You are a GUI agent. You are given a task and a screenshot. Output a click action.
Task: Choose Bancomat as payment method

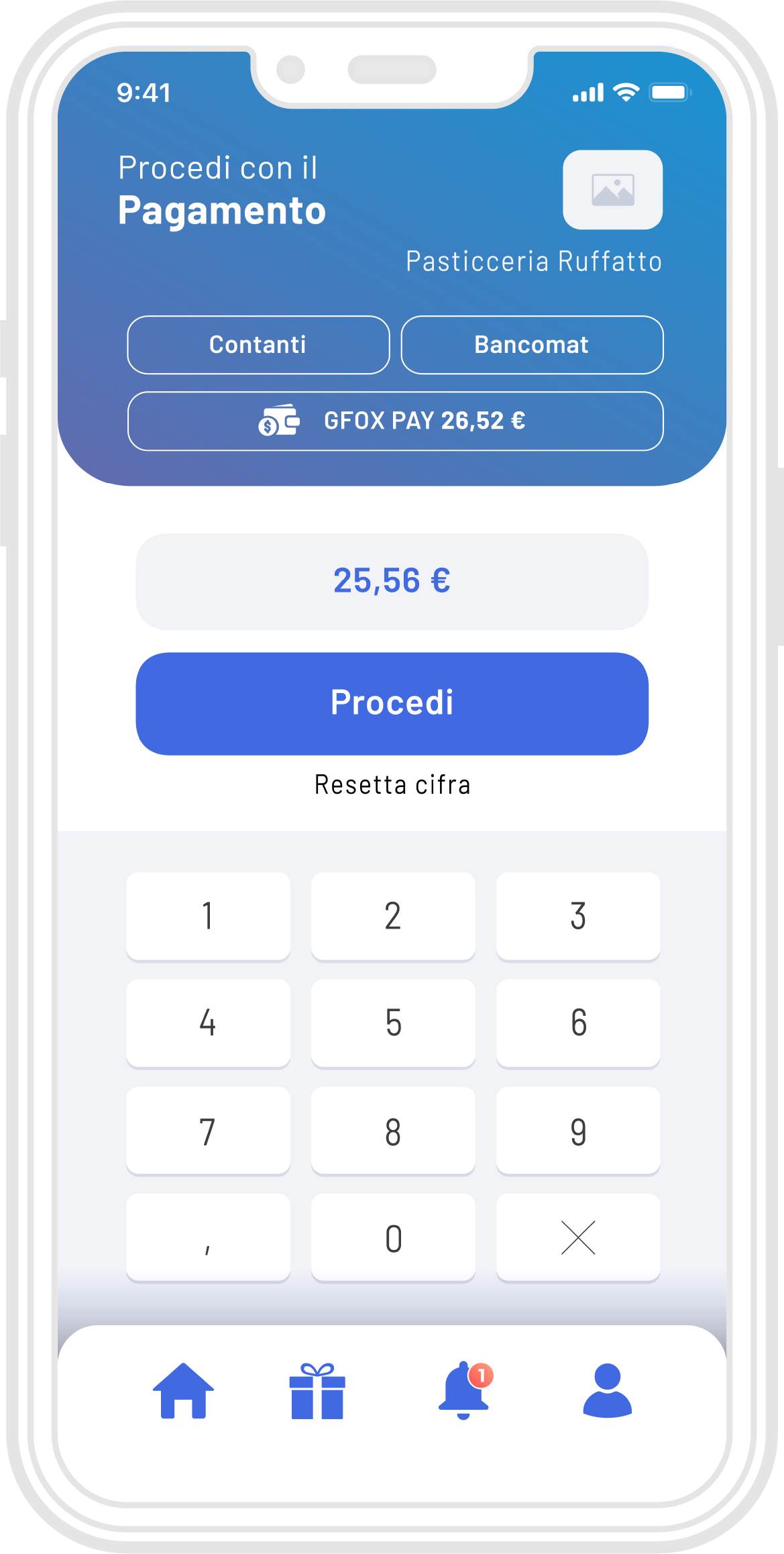click(x=532, y=345)
